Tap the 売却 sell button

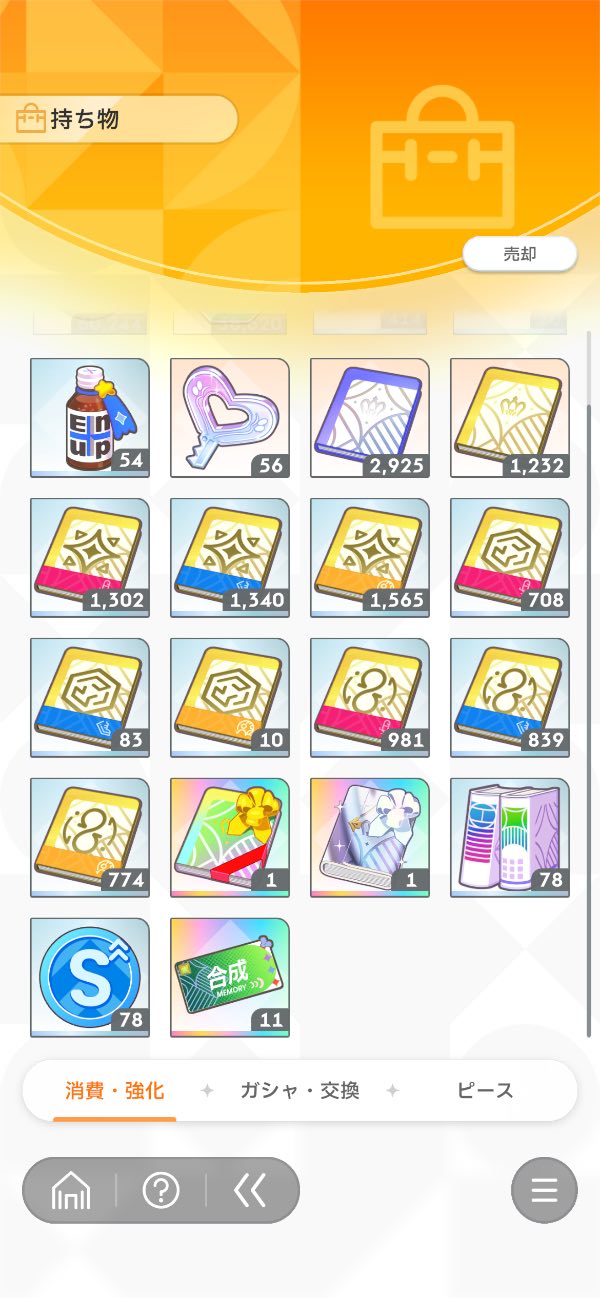click(519, 254)
